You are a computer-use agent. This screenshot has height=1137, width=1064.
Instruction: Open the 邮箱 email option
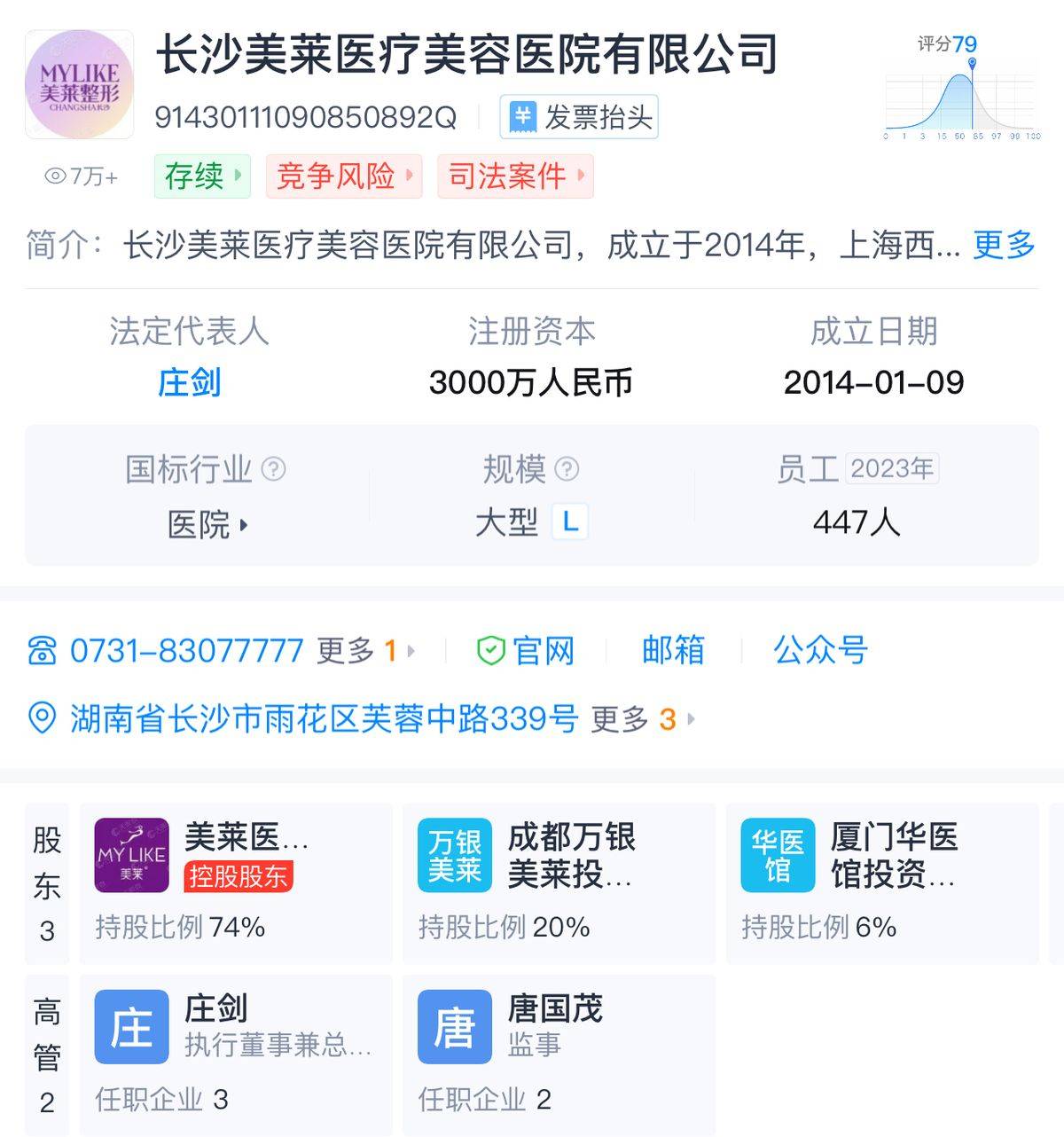[x=672, y=651]
